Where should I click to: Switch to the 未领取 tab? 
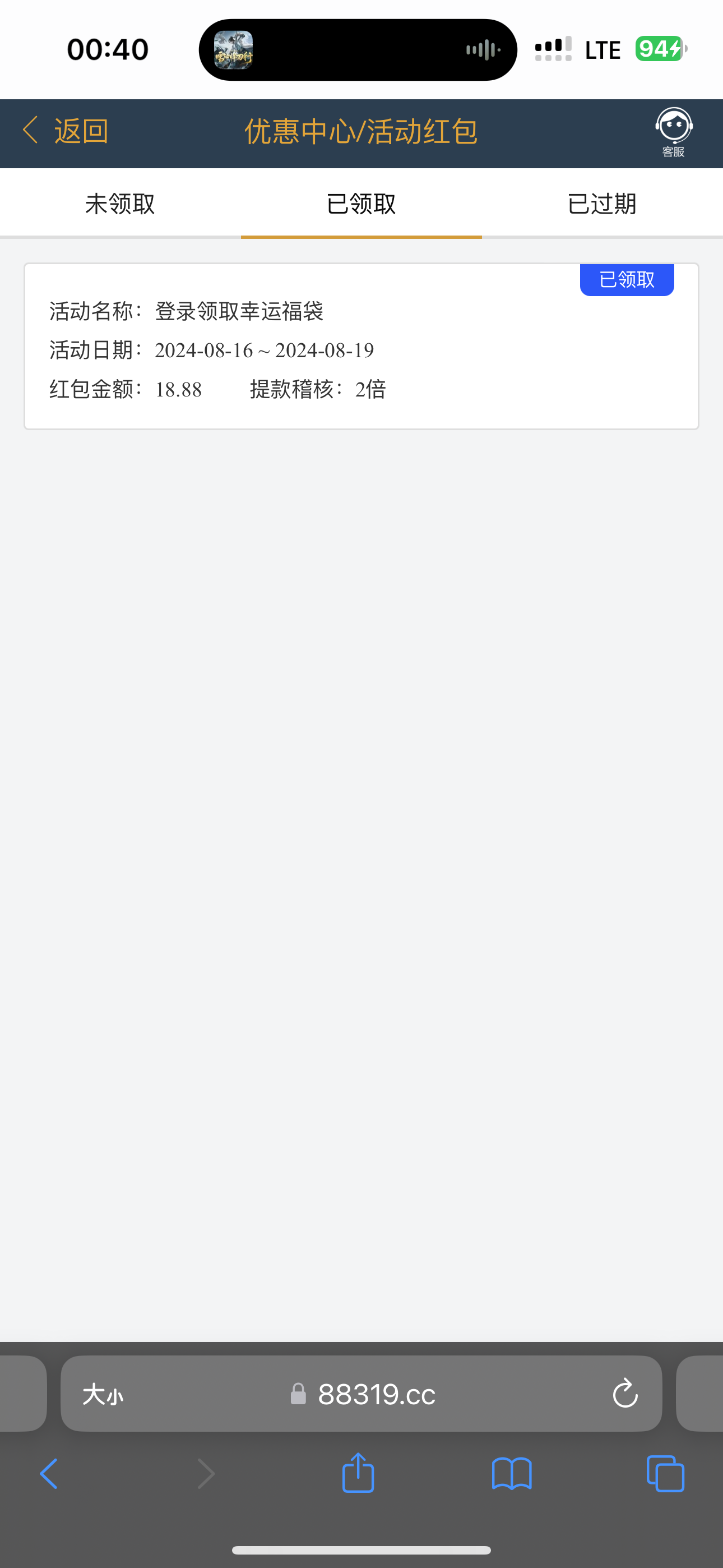tap(120, 204)
